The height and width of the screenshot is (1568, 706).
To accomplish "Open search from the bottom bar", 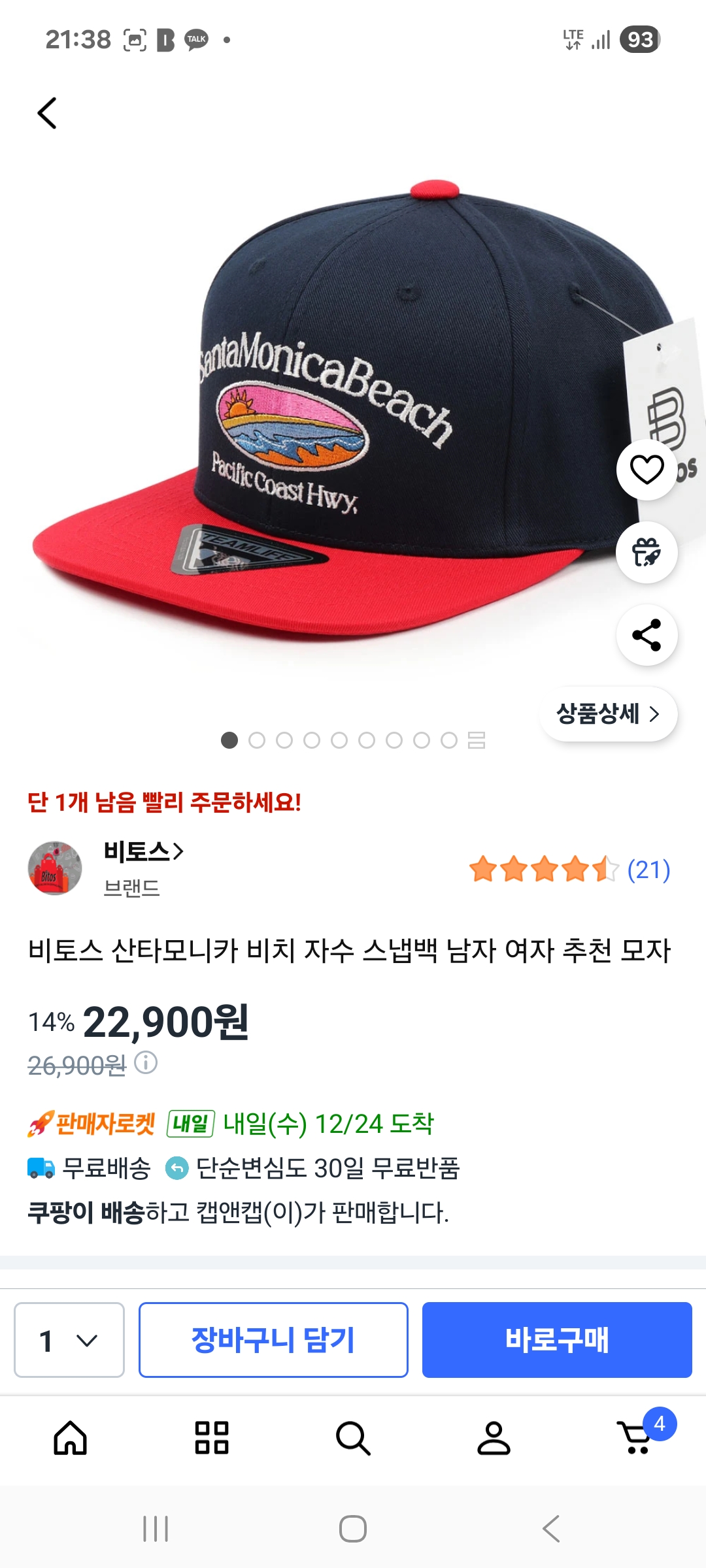I will pyautogui.click(x=353, y=1438).
